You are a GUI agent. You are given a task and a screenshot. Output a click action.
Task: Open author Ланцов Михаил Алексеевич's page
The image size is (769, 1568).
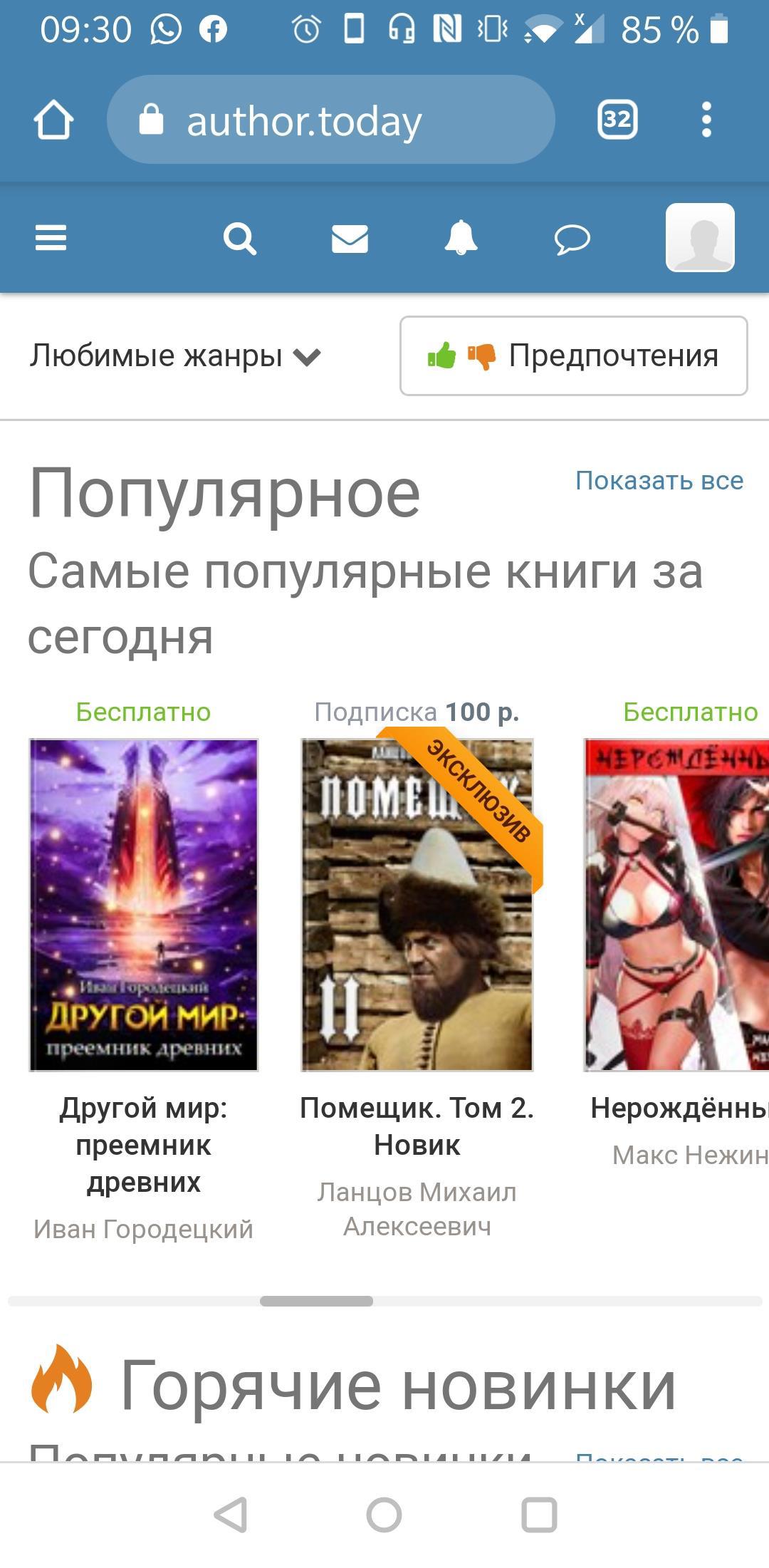pyautogui.click(x=417, y=1209)
